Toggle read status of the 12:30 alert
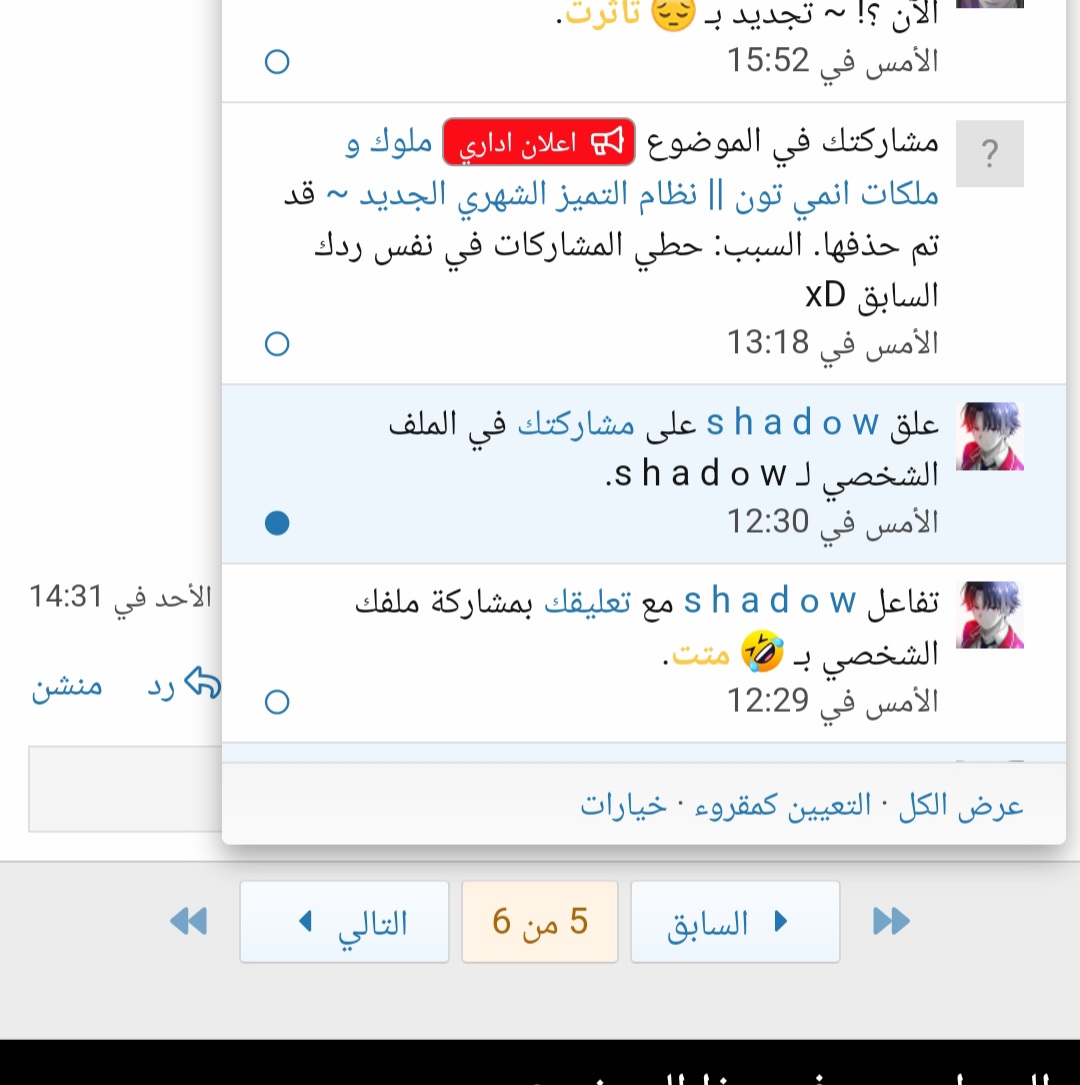The height and width of the screenshot is (1085, 1080). point(277,523)
